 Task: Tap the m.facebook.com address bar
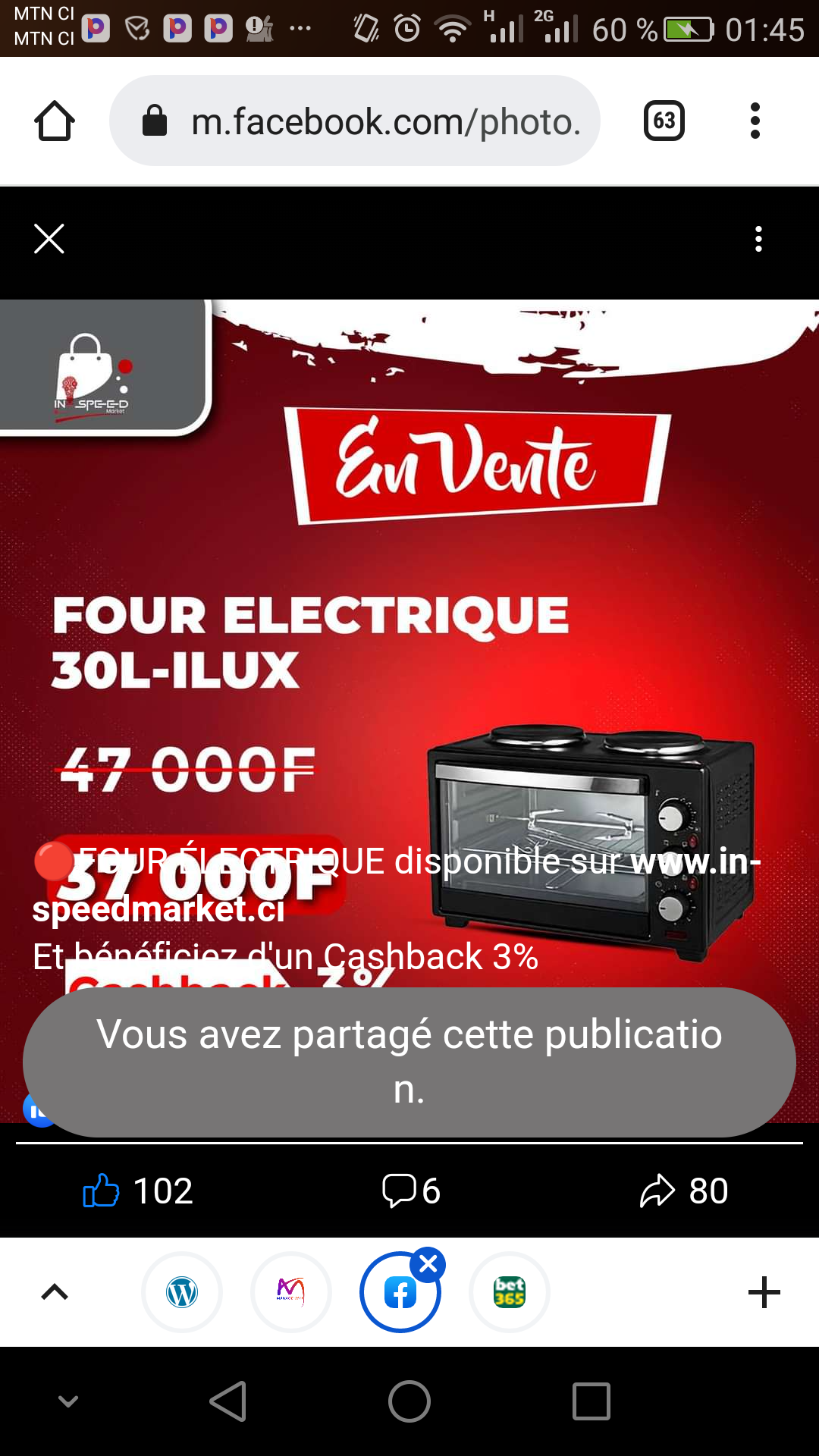(x=355, y=121)
